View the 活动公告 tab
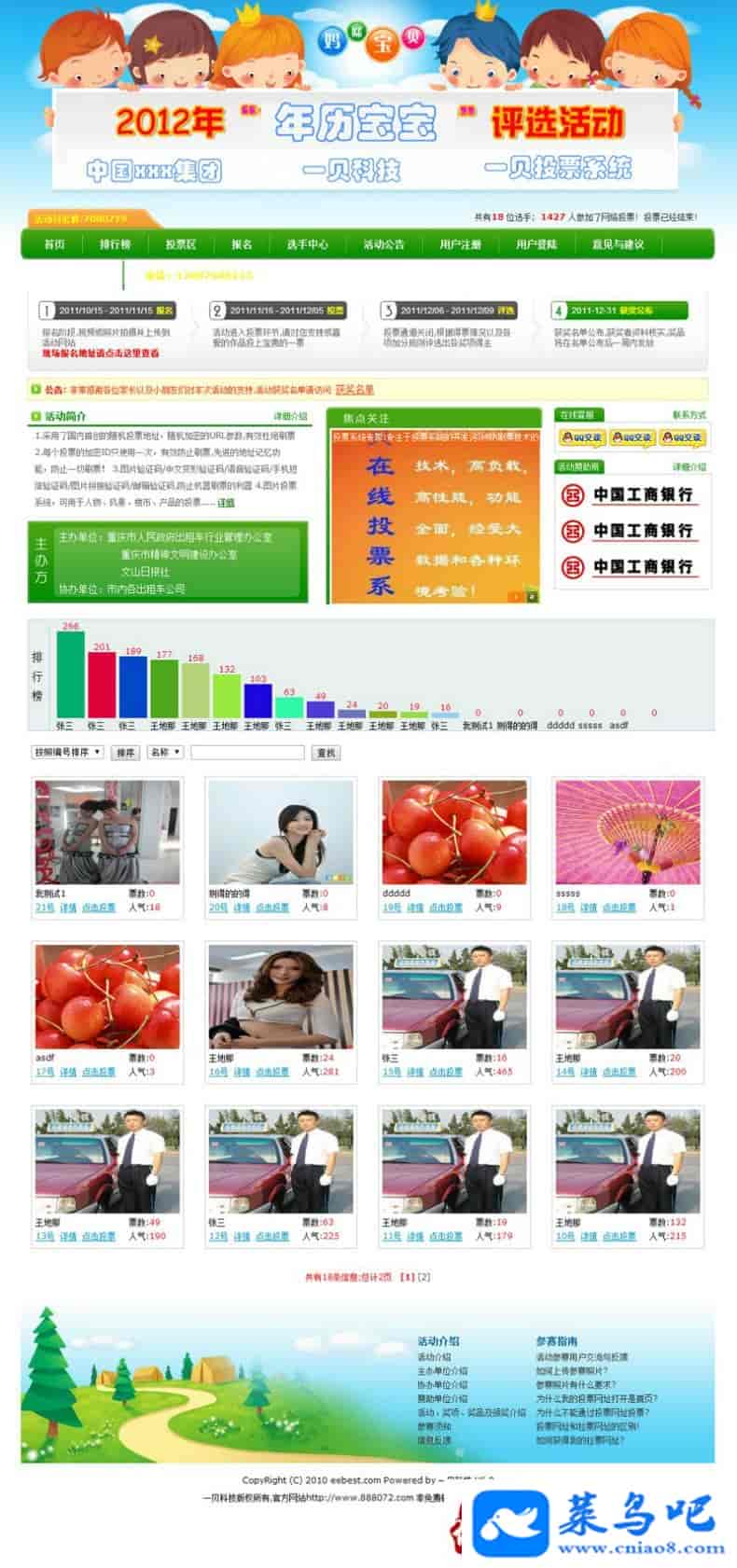Image resolution: width=737 pixels, height=1568 pixels. pos(383,244)
